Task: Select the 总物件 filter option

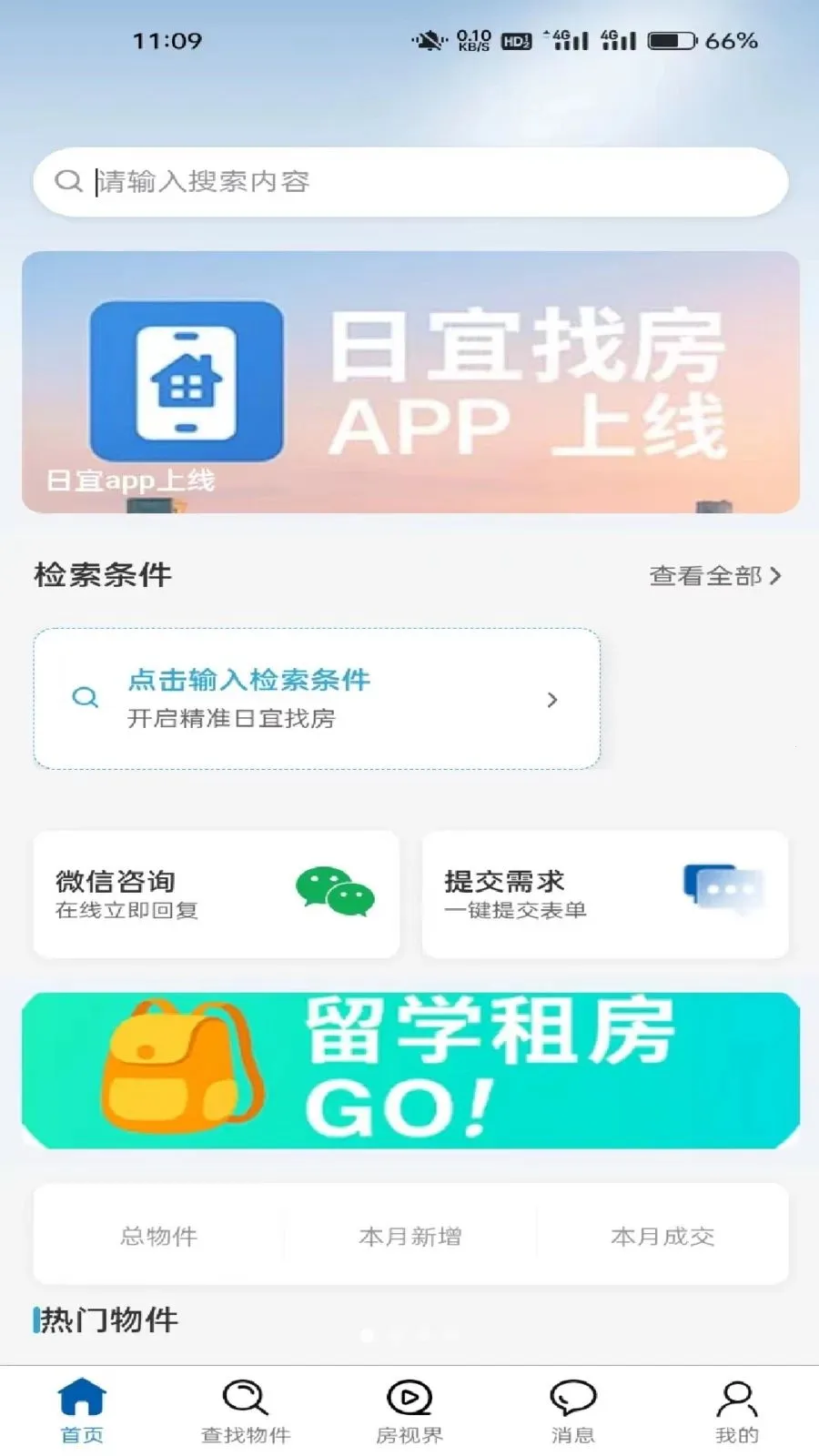Action: click(x=158, y=1236)
